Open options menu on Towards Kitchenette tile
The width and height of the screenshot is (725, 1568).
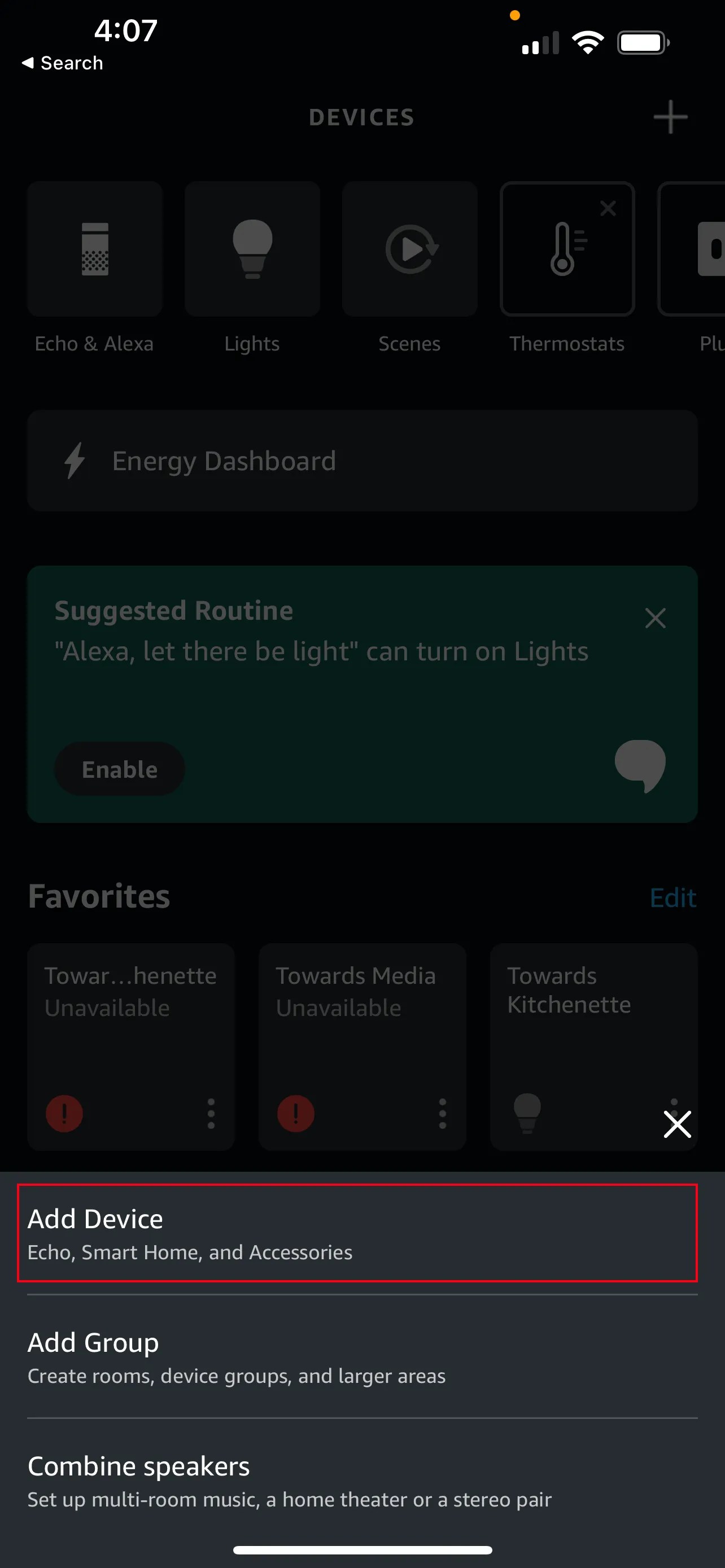pyautogui.click(x=675, y=1102)
